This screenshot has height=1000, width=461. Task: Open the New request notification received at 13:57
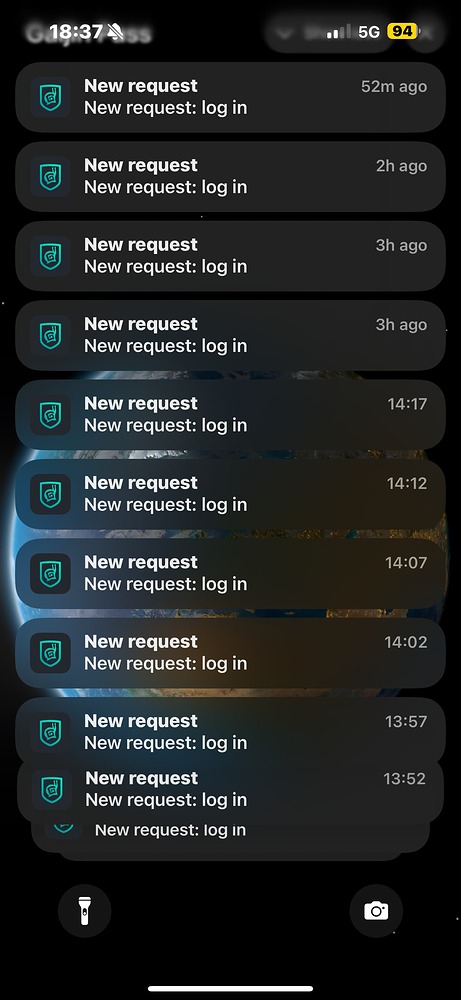click(x=230, y=729)
